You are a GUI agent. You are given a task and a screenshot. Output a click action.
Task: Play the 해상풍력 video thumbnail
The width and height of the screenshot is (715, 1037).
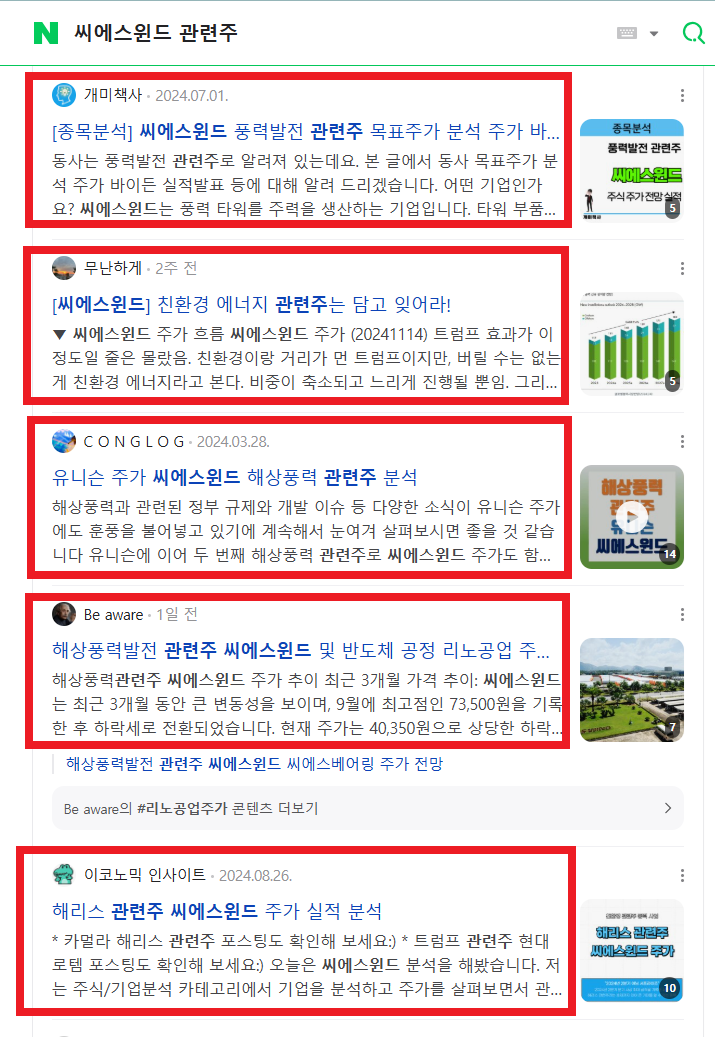(x=631, y=516)
